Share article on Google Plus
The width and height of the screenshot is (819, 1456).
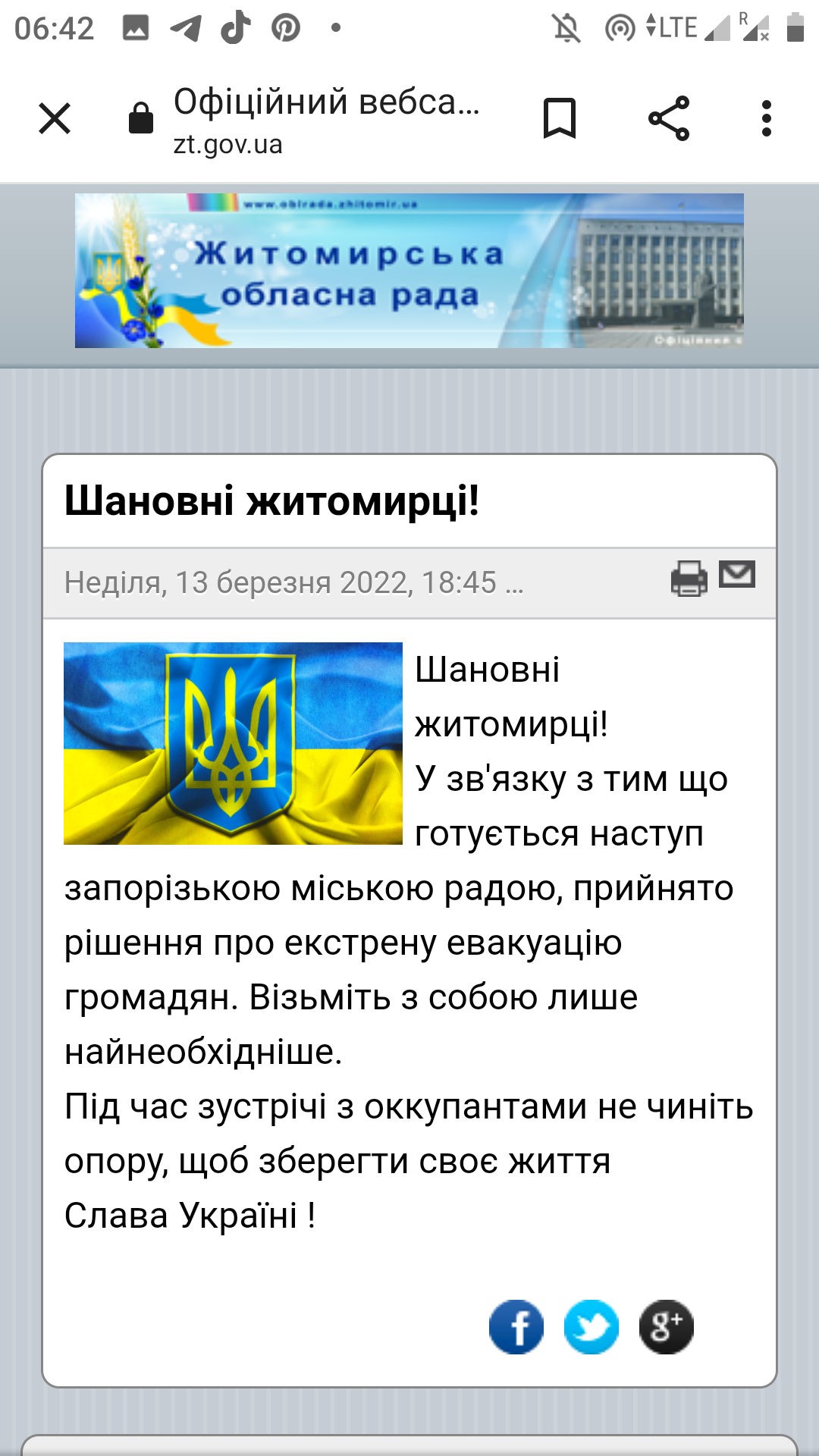click(666, 1327)
